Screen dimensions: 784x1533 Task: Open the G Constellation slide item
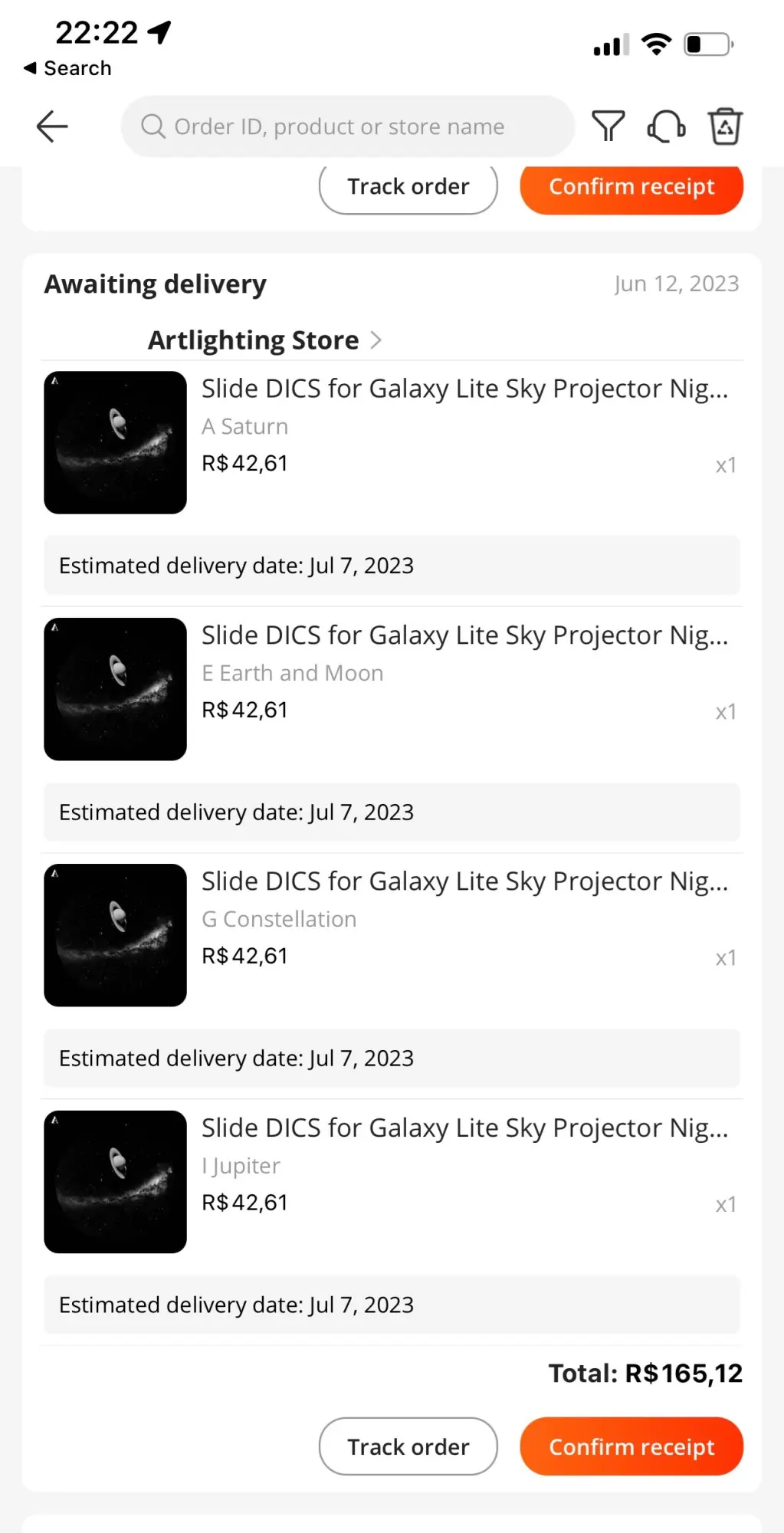point(392,935)
